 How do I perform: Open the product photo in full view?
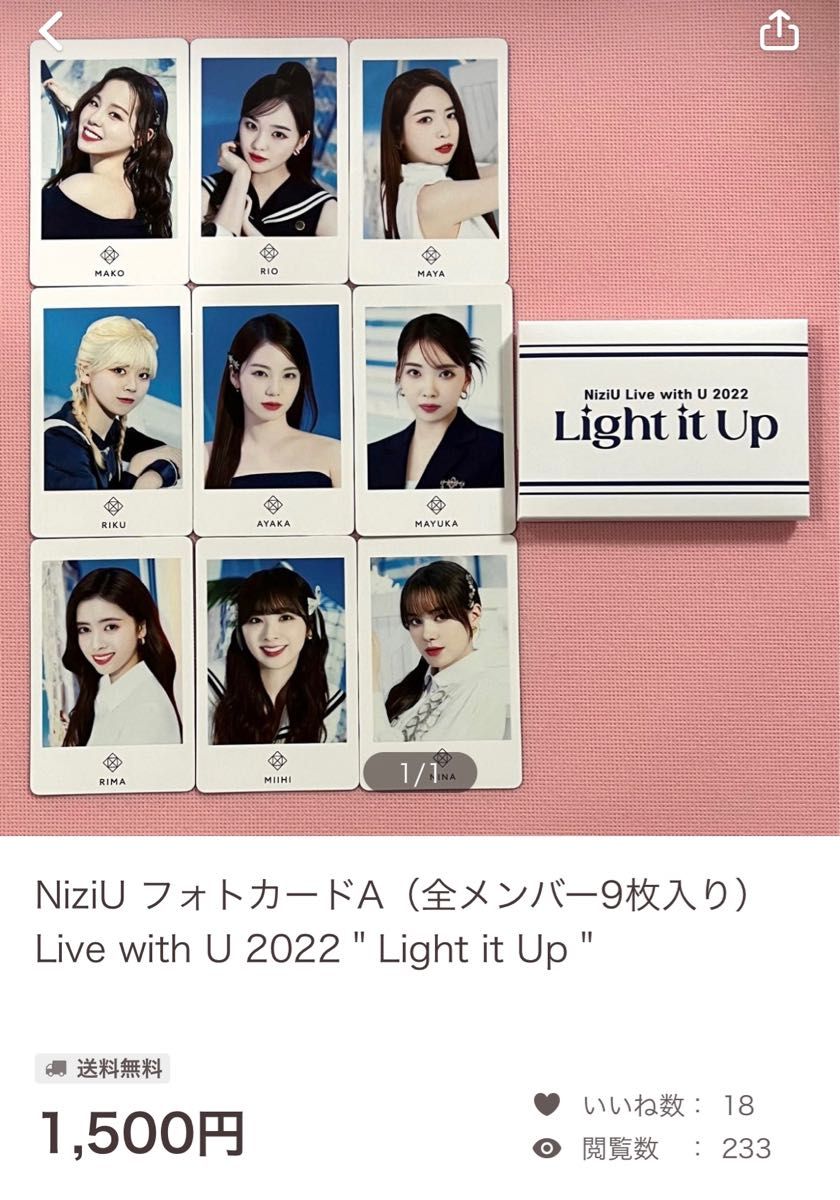pos(420,420)
